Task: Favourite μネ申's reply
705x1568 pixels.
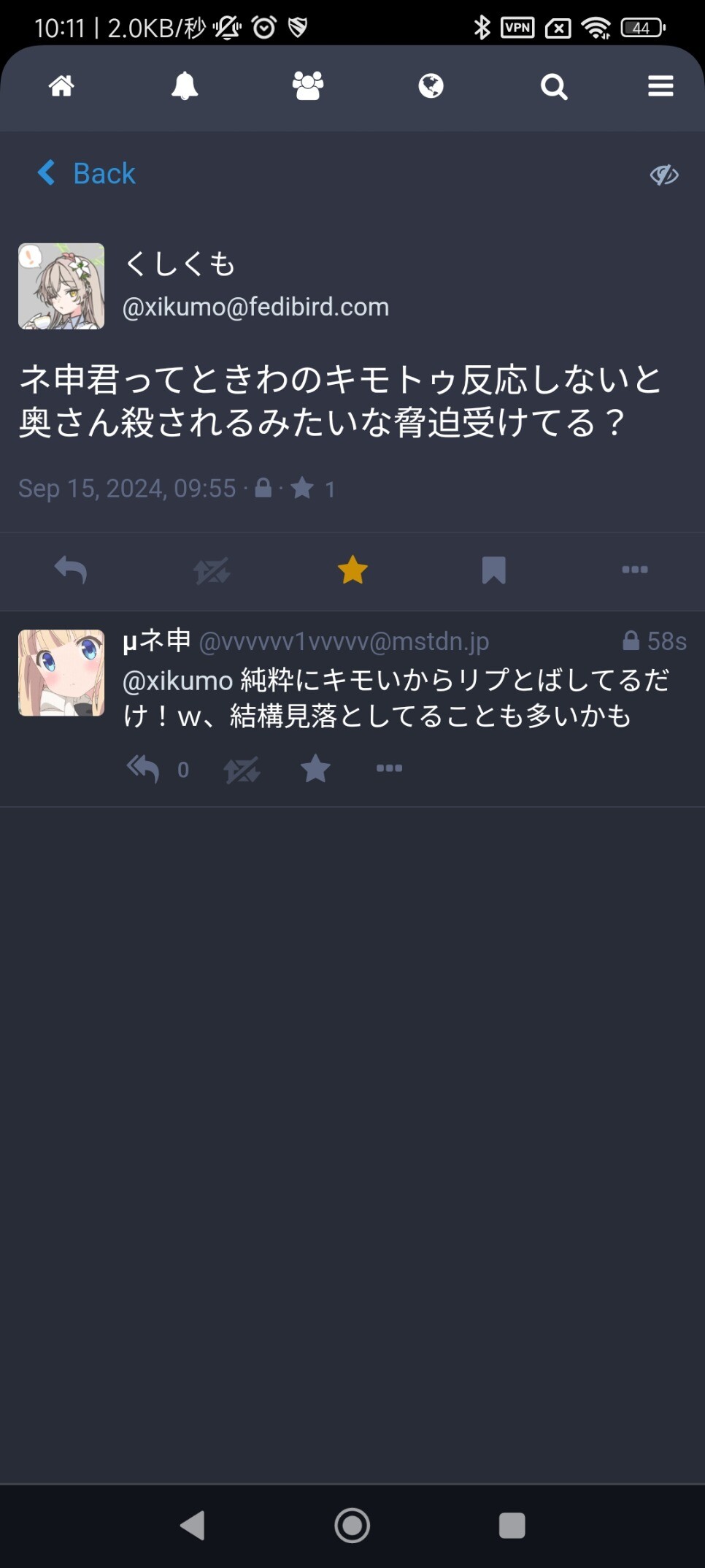Action: click(x=315, y=769)
